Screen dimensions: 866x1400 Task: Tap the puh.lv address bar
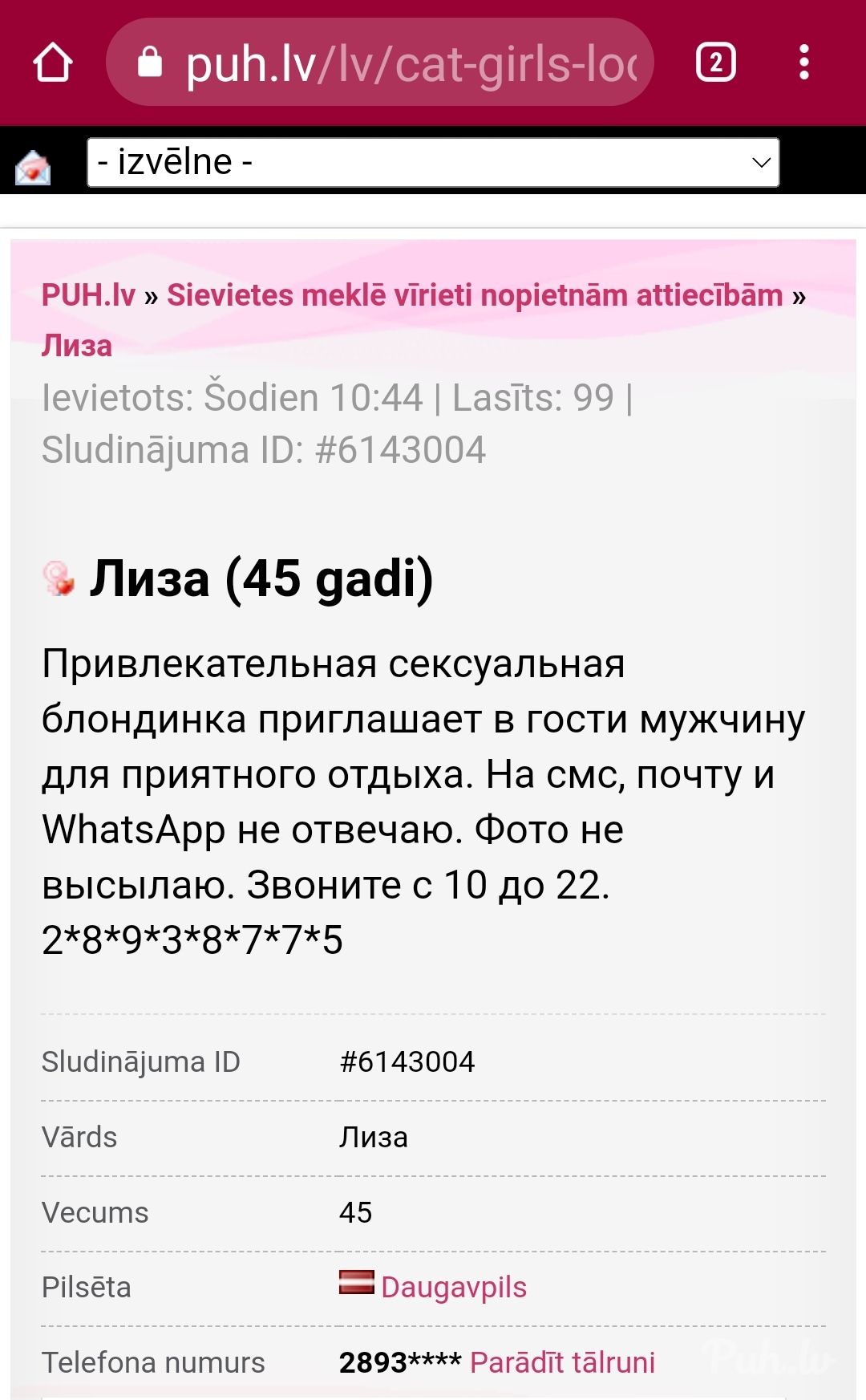(393, 63)
